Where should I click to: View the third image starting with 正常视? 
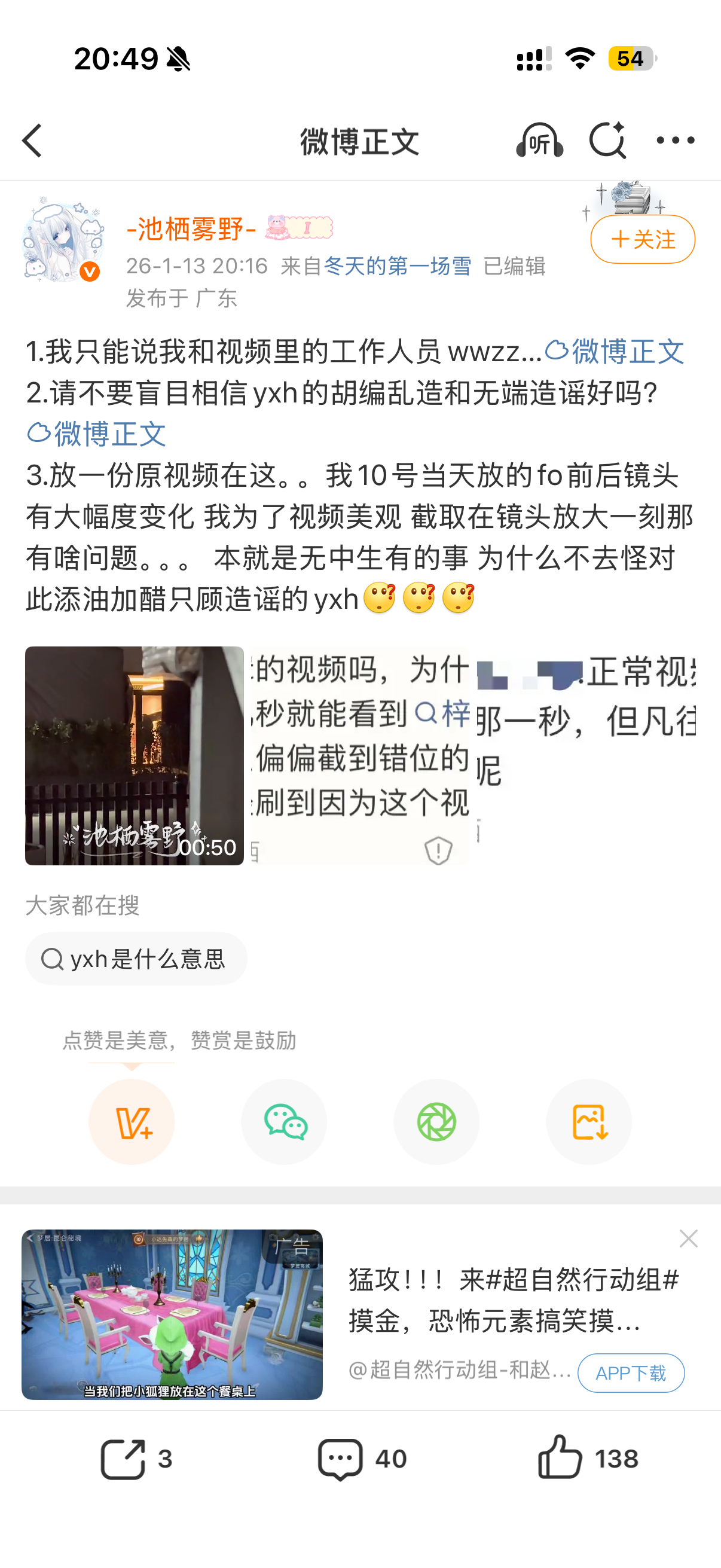click(x=586, y=755)
